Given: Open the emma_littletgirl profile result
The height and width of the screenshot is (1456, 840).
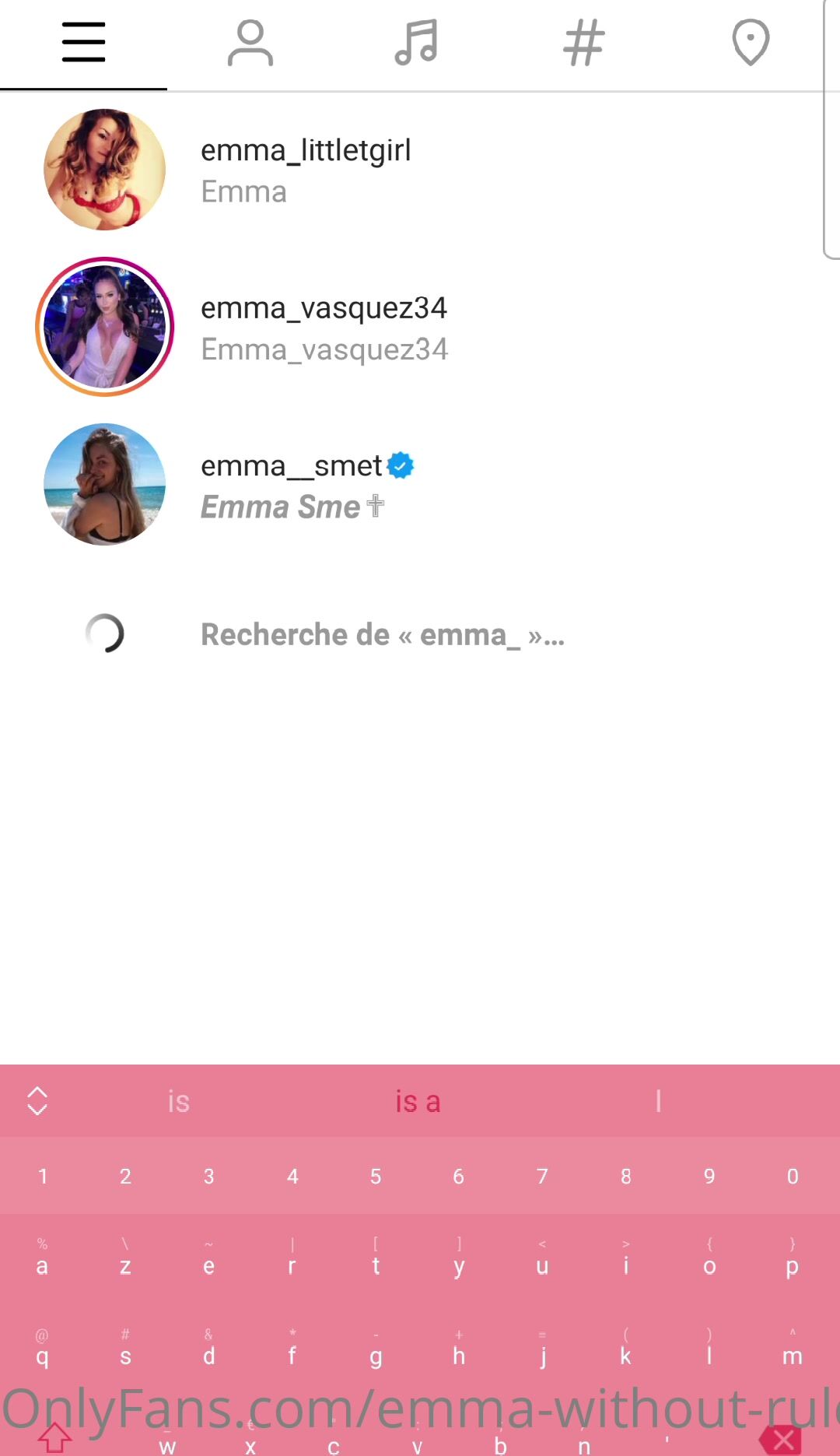Looking at the screenshot, I should (x=305, y=170).
